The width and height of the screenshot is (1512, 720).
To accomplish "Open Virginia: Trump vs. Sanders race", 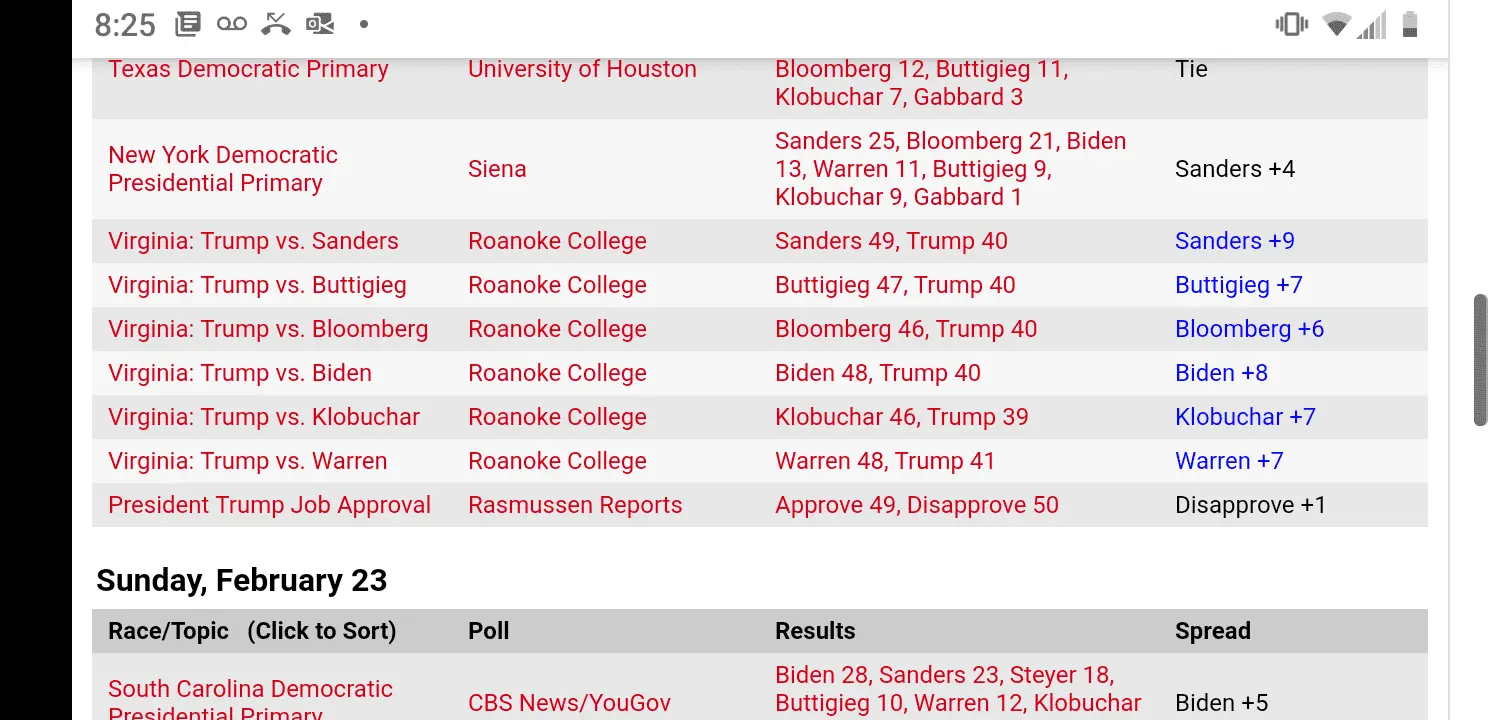I will (x=253, y=241).
